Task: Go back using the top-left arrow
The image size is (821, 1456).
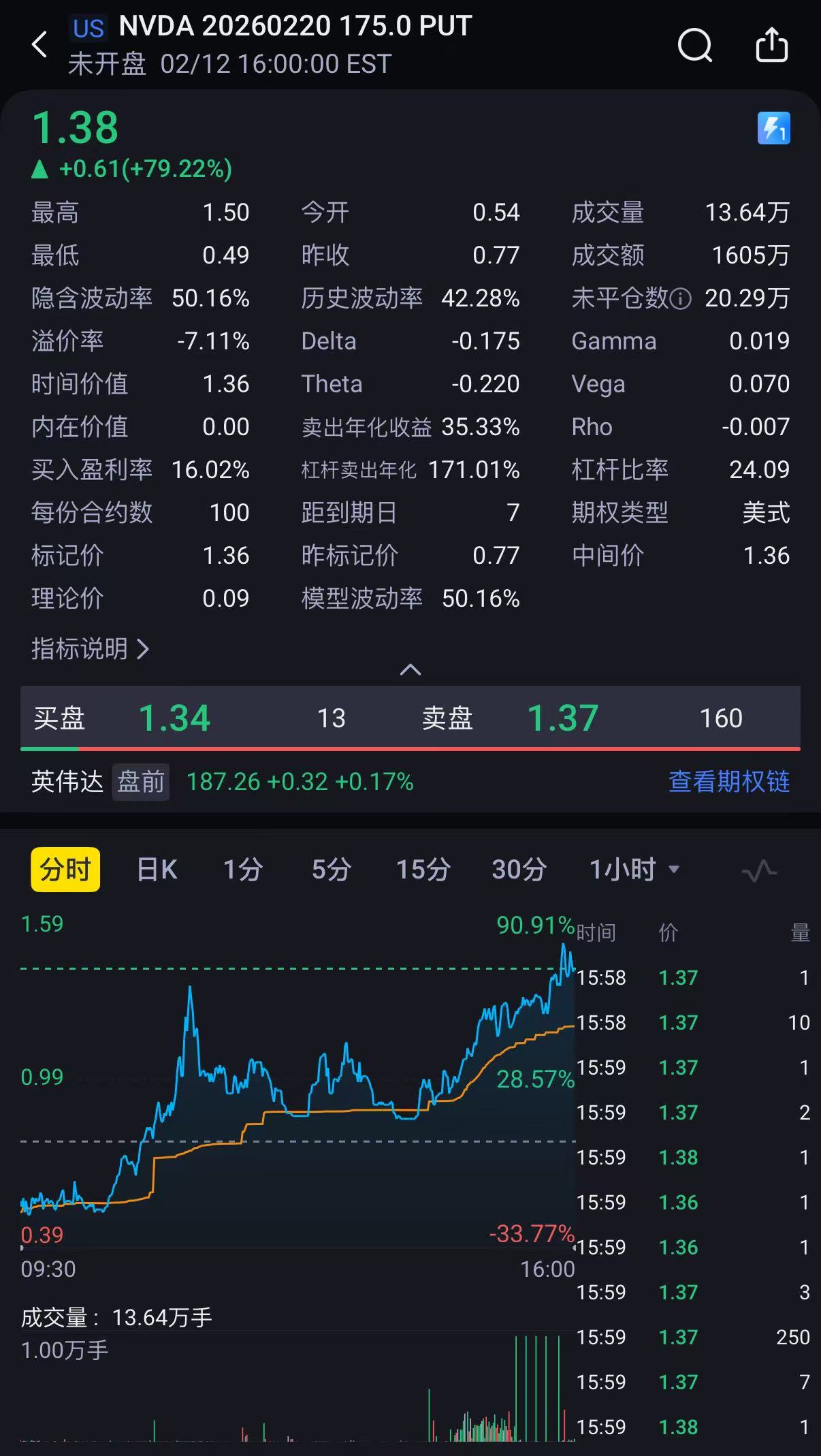Action: click(39, 45)
